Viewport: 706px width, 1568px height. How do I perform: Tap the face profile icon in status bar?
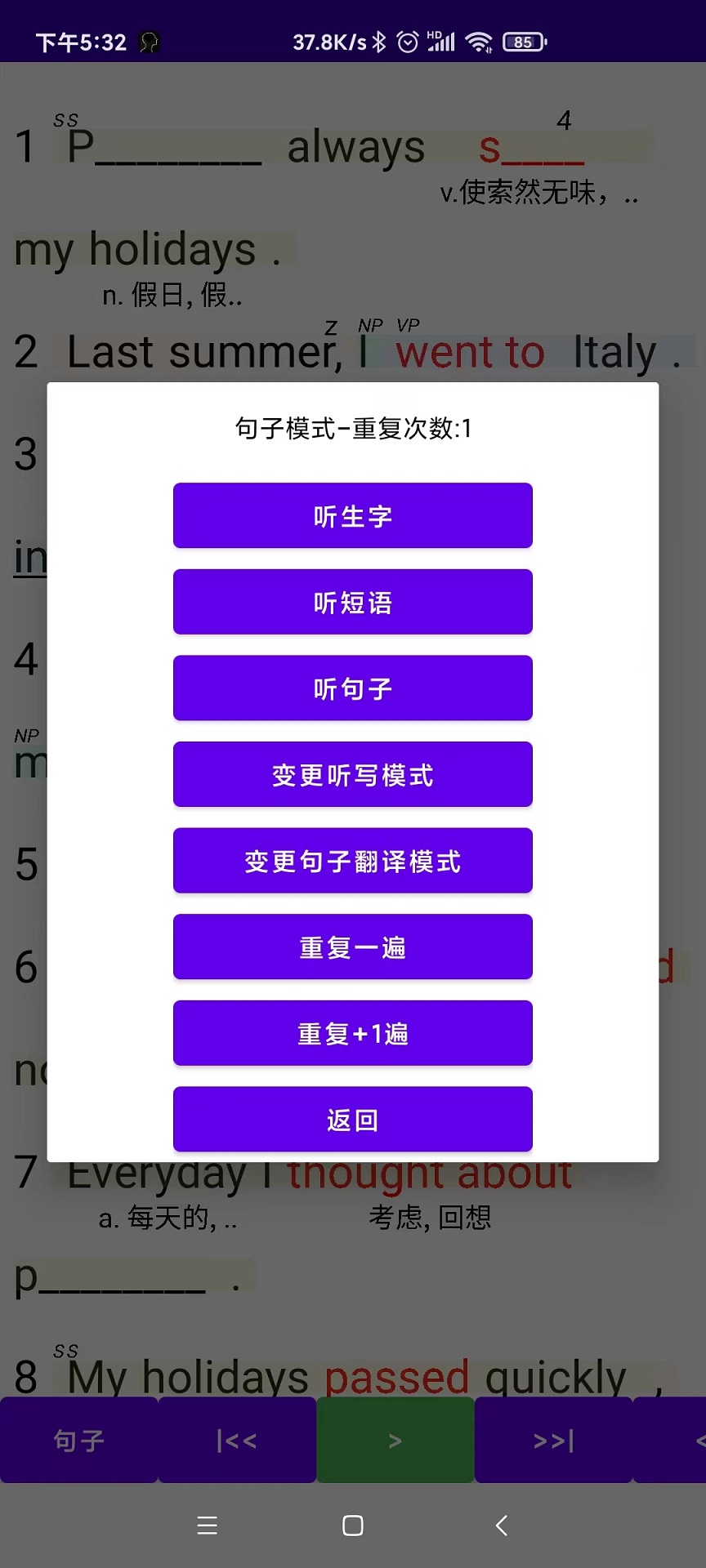(x=150, y=41)
